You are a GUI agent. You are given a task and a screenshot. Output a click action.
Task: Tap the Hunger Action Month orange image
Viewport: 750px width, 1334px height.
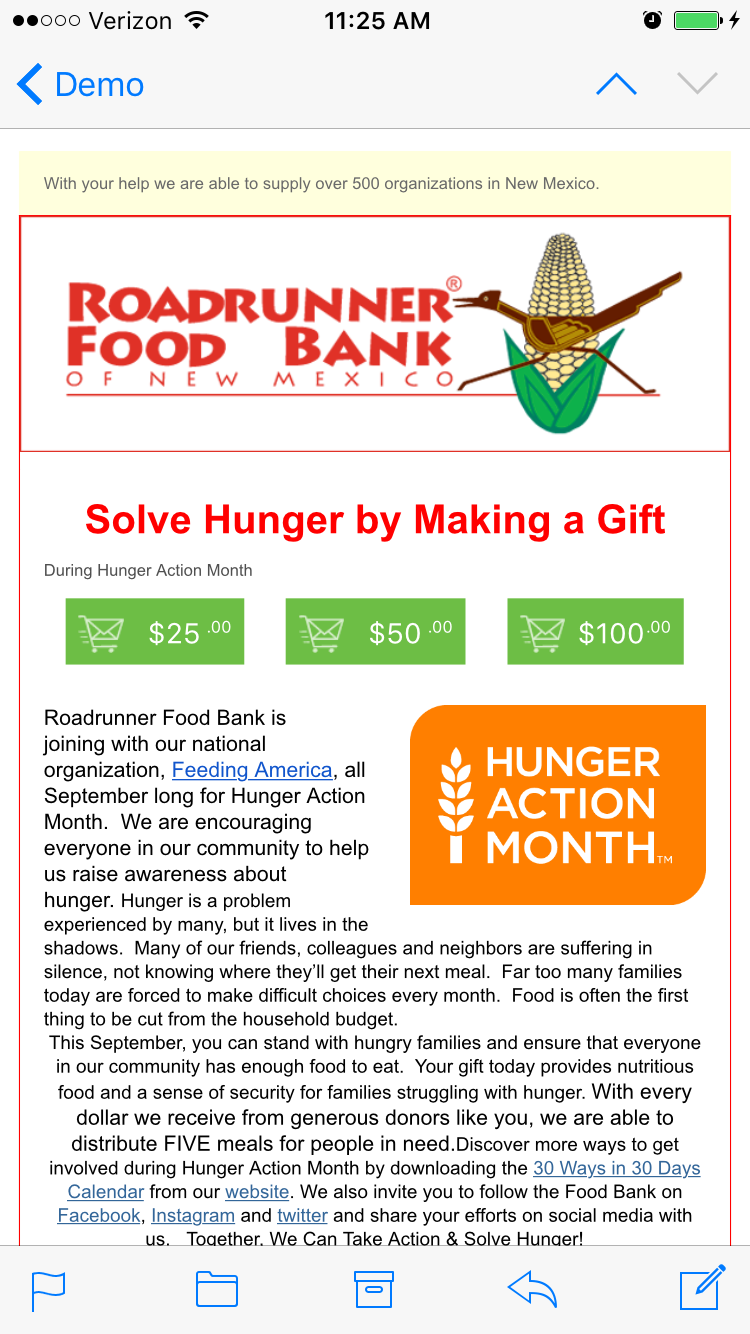pos(558,805)
